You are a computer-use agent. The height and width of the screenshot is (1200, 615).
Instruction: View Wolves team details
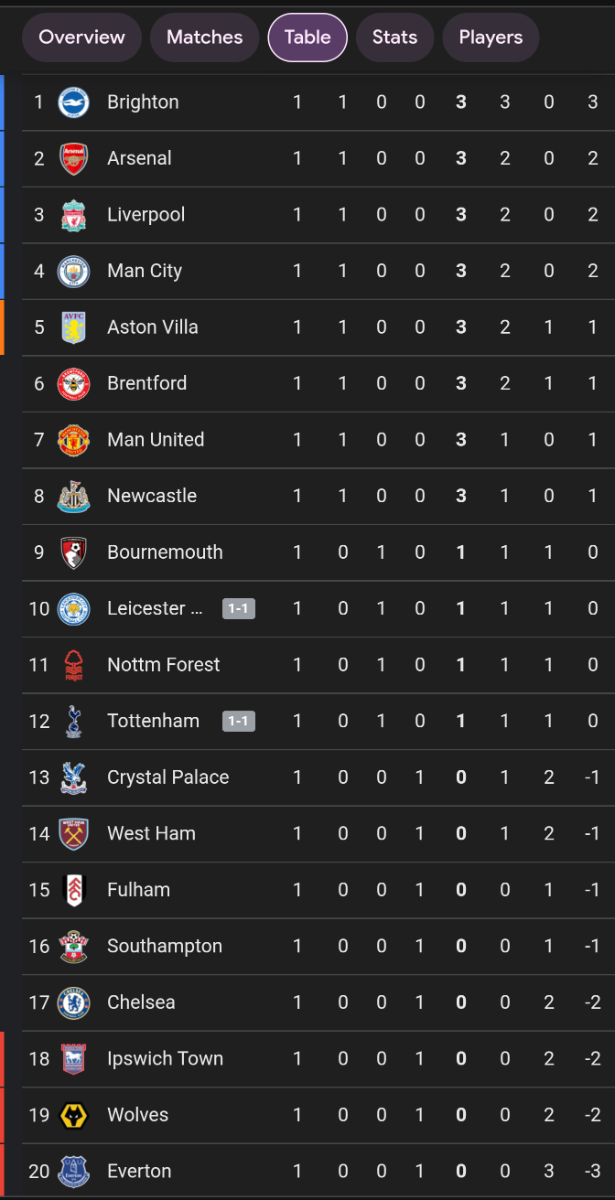point(318,1115)
